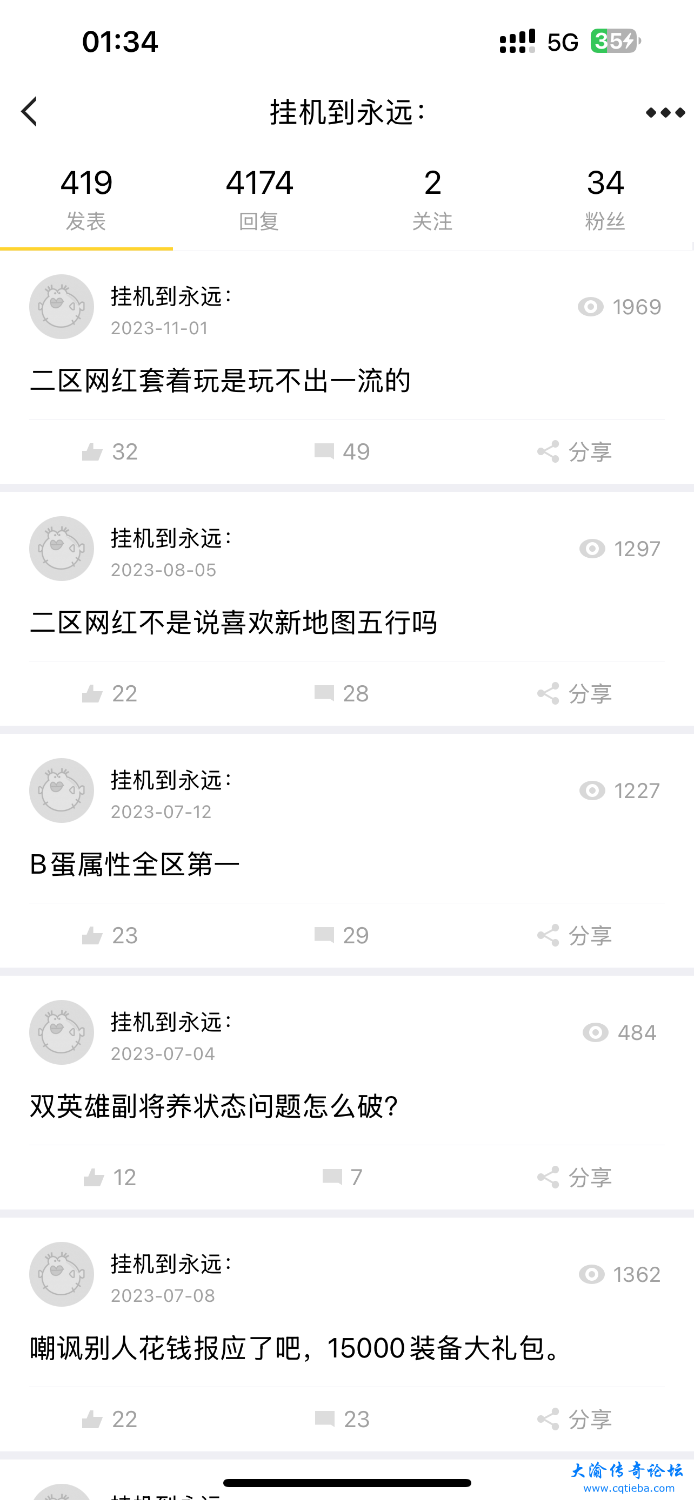
Task: Like the 2023-11-01 post with 32 likes
Action: 109,452
